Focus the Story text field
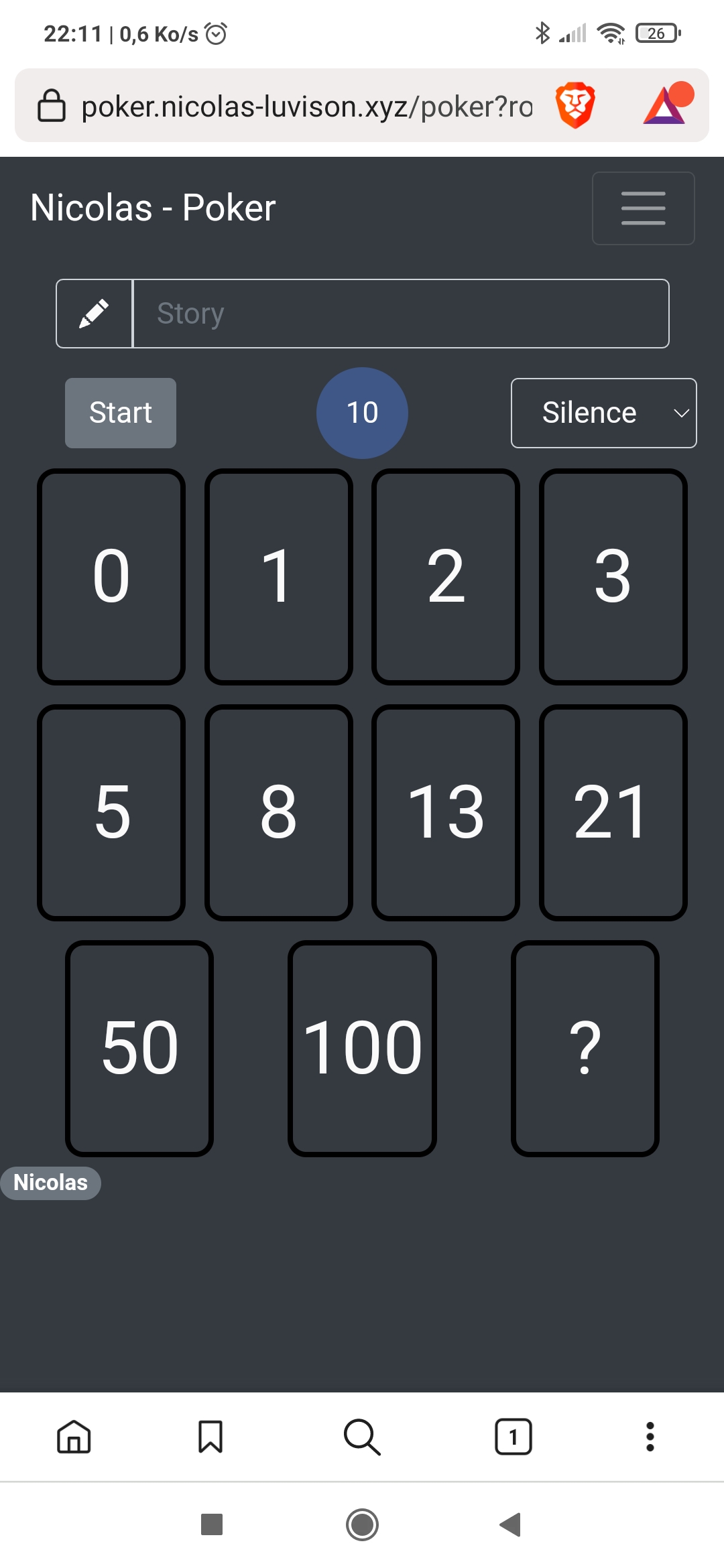This screenshot has width=724, height=1568. (x=401, y=314)
